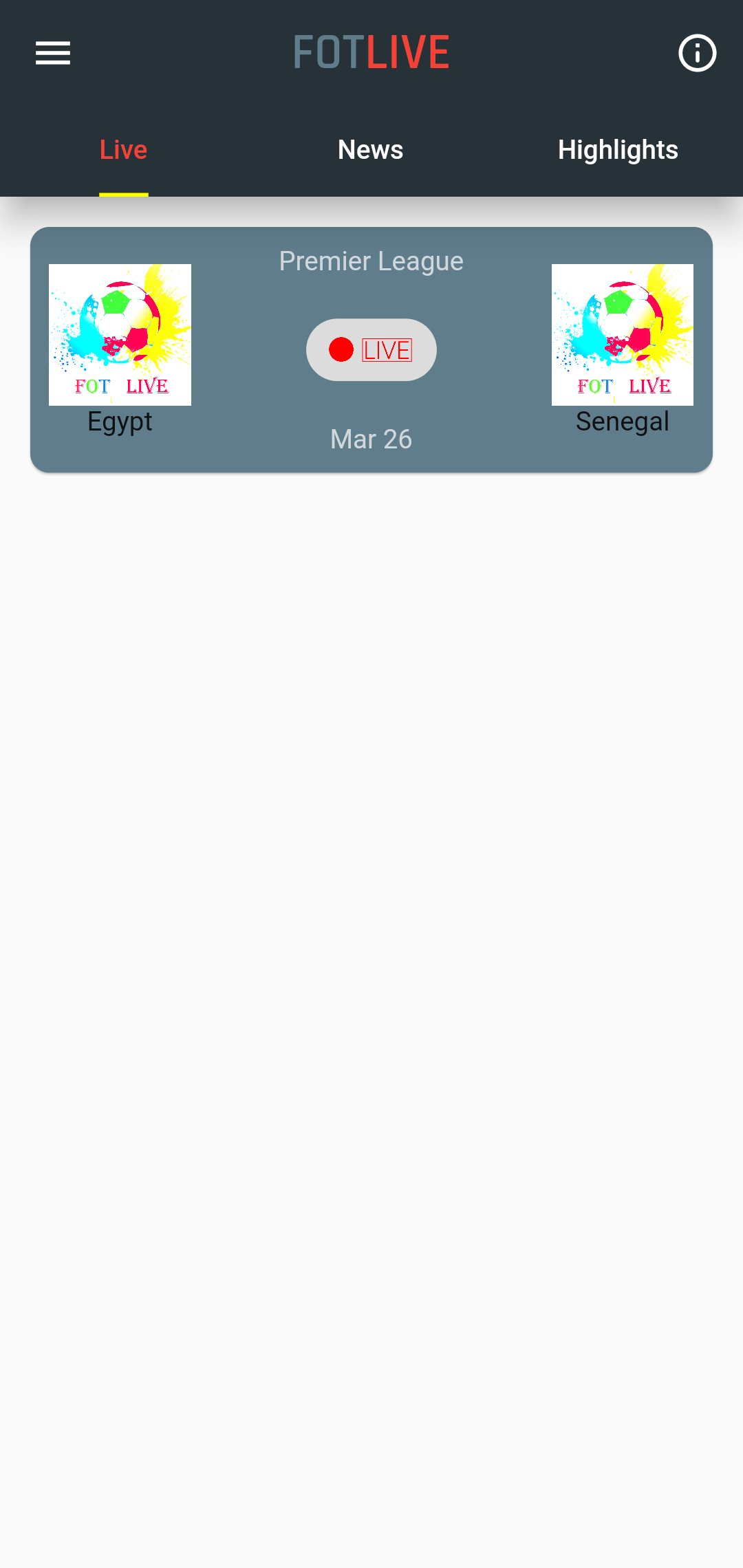Switch to the News tab

pyautogui.click(x=371, y=150)
